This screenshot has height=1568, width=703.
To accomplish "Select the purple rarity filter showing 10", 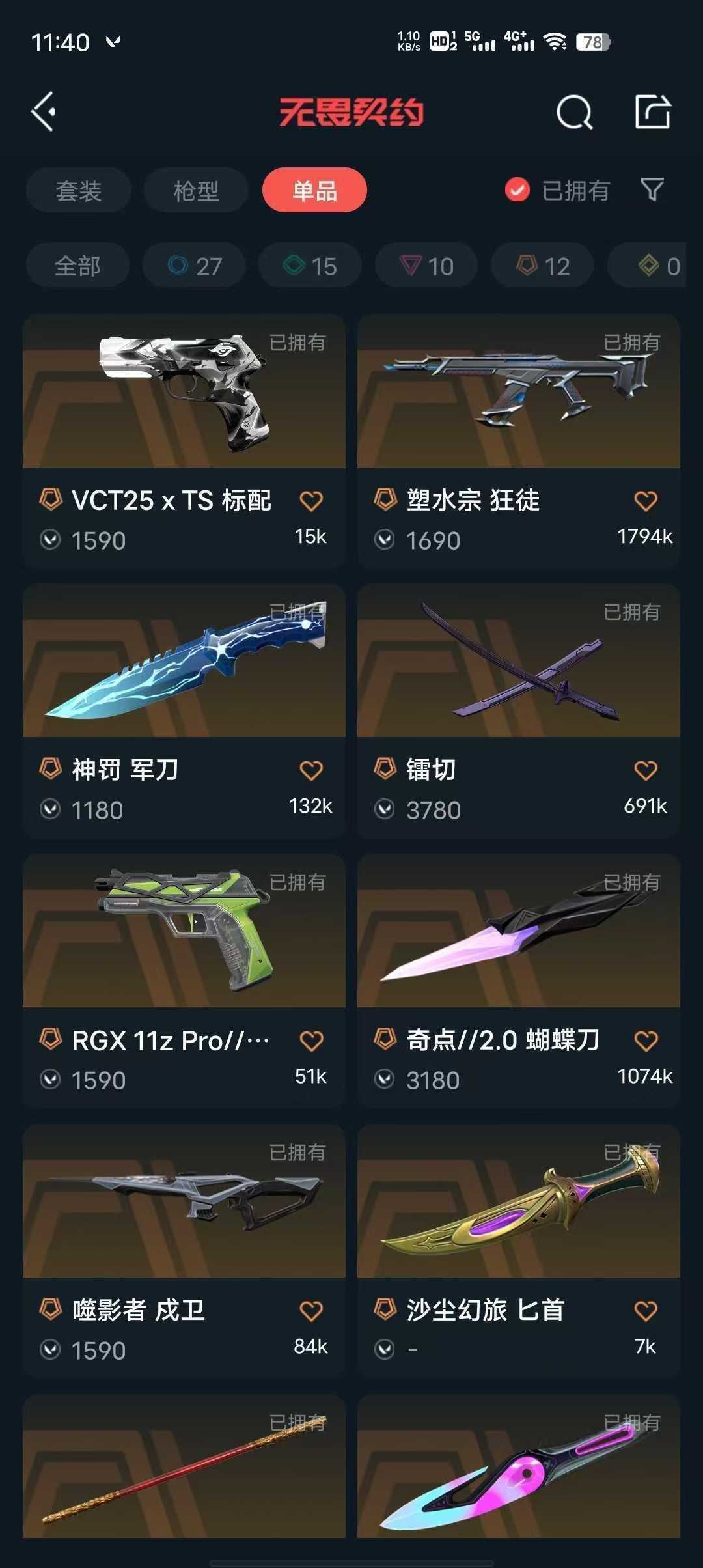I will click(x=426, y=265).
